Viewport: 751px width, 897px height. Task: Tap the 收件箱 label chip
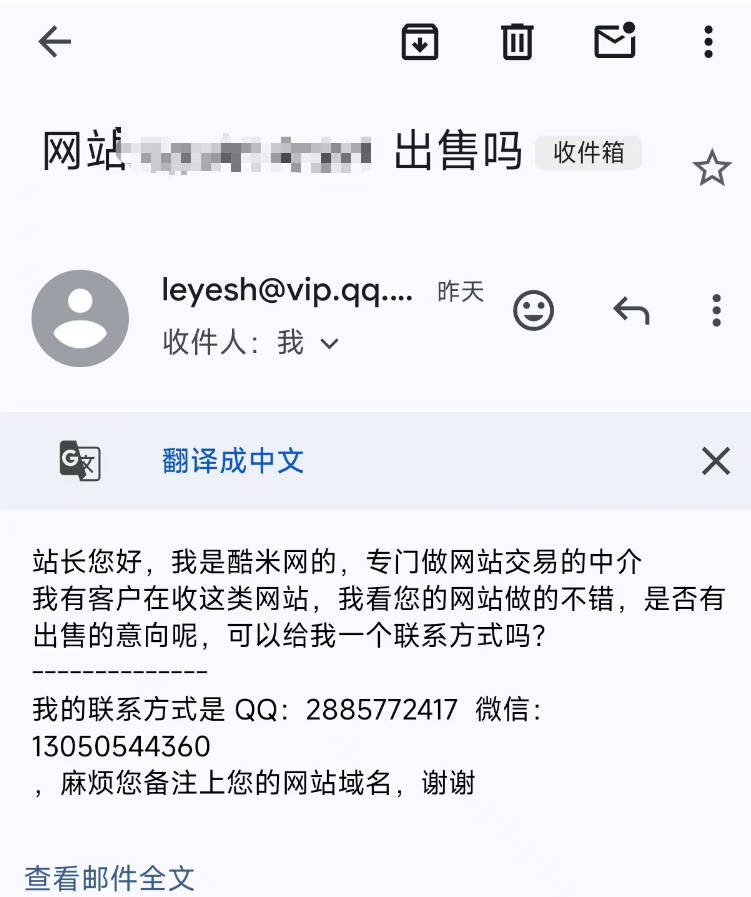[588, 153]
